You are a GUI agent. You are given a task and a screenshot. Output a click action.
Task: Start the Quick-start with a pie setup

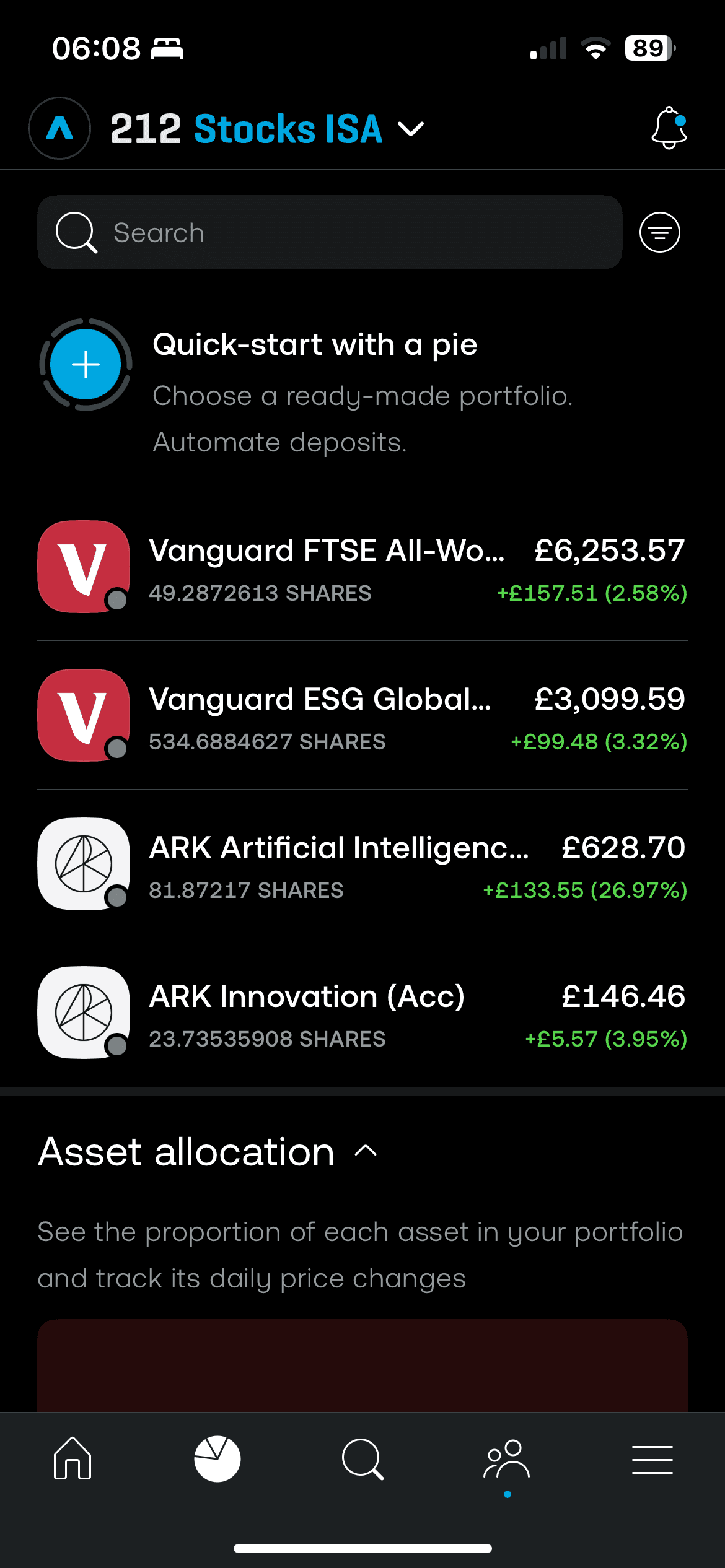click(x=86, y=364)
